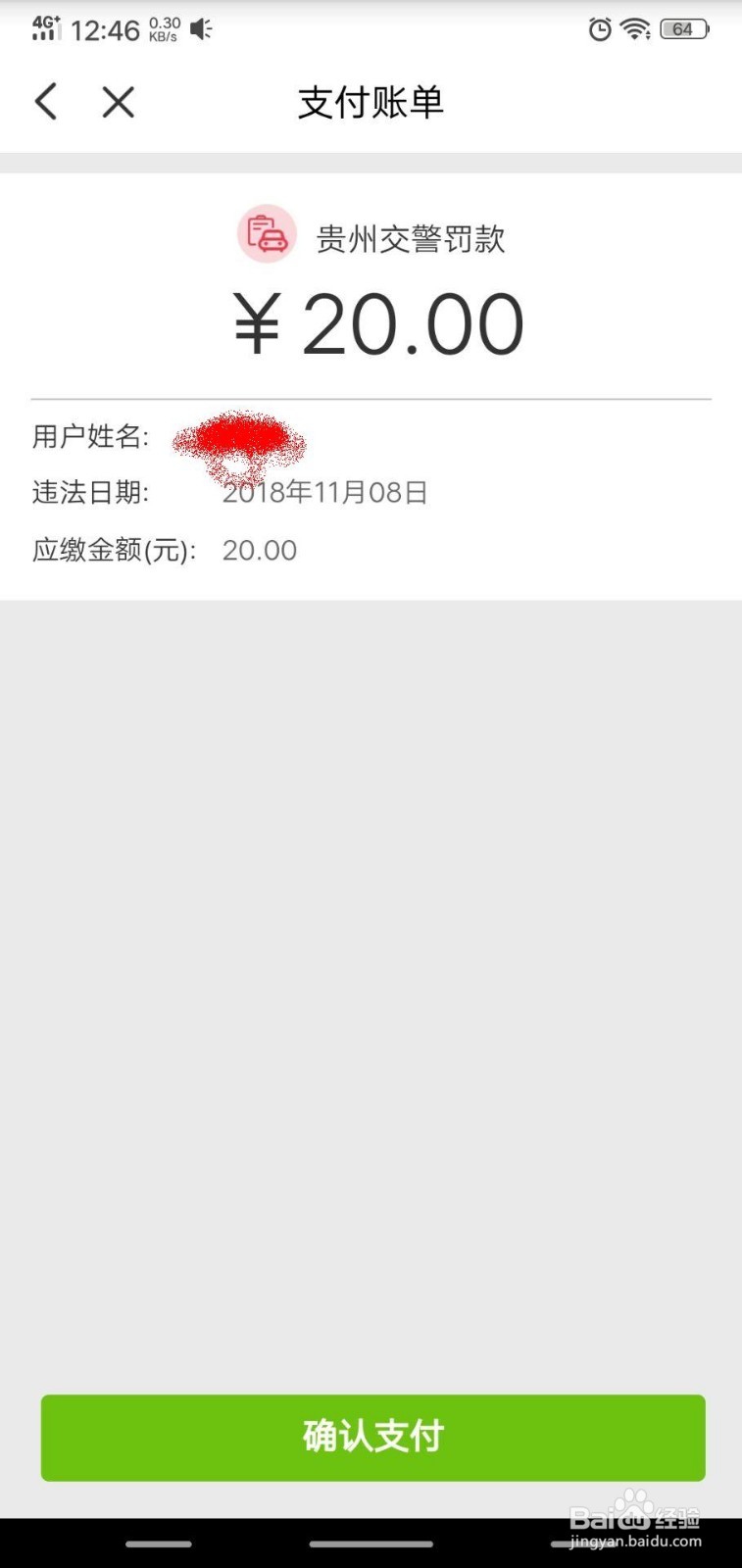The height and width of the screenshot is (1568, 742).
Task: Tap the payment amount ¥20.00
Action: click(x=377, y=321)
